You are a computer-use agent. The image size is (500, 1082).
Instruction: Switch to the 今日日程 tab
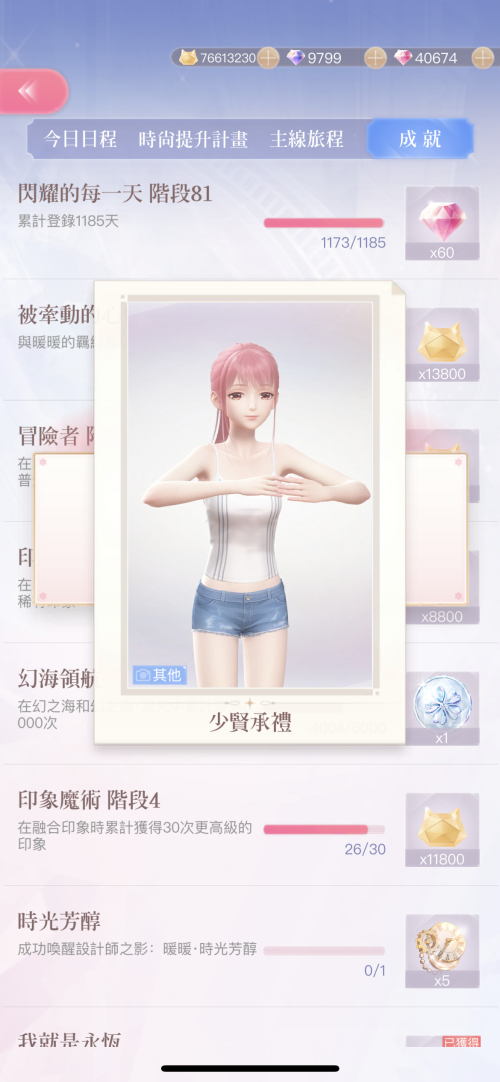pyautogui.click(x=80, y=139)
